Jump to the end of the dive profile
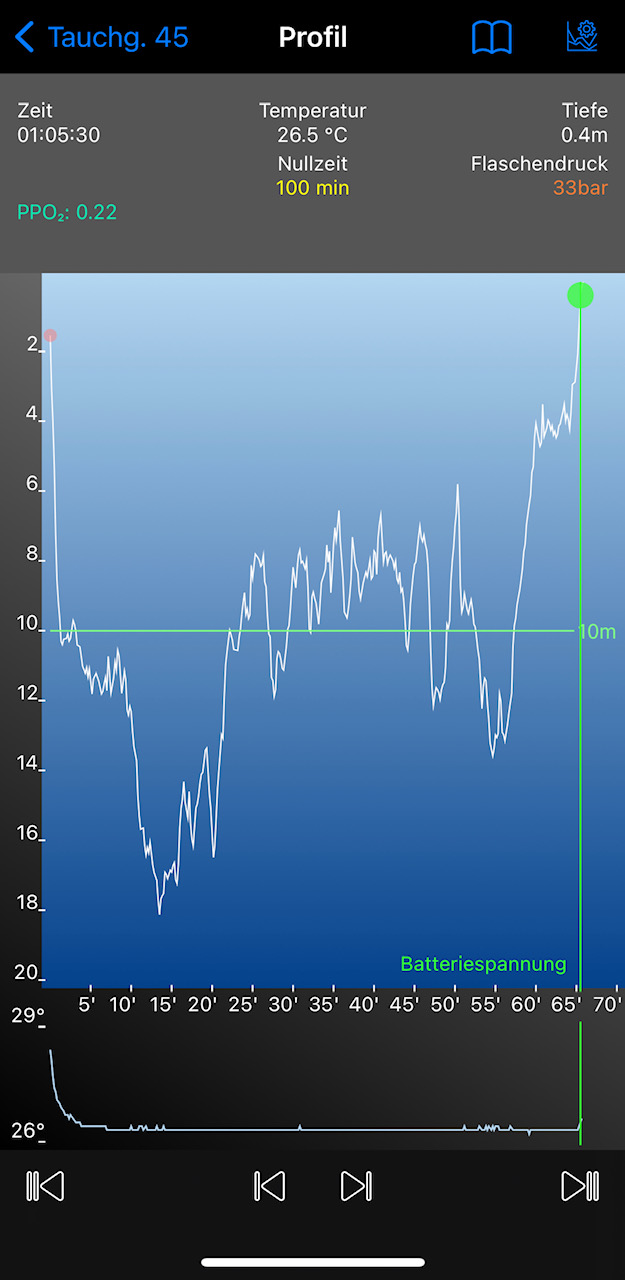The width and height of the screenshot is (625, 1280). pyautogui.click(x=580, y=1186)
